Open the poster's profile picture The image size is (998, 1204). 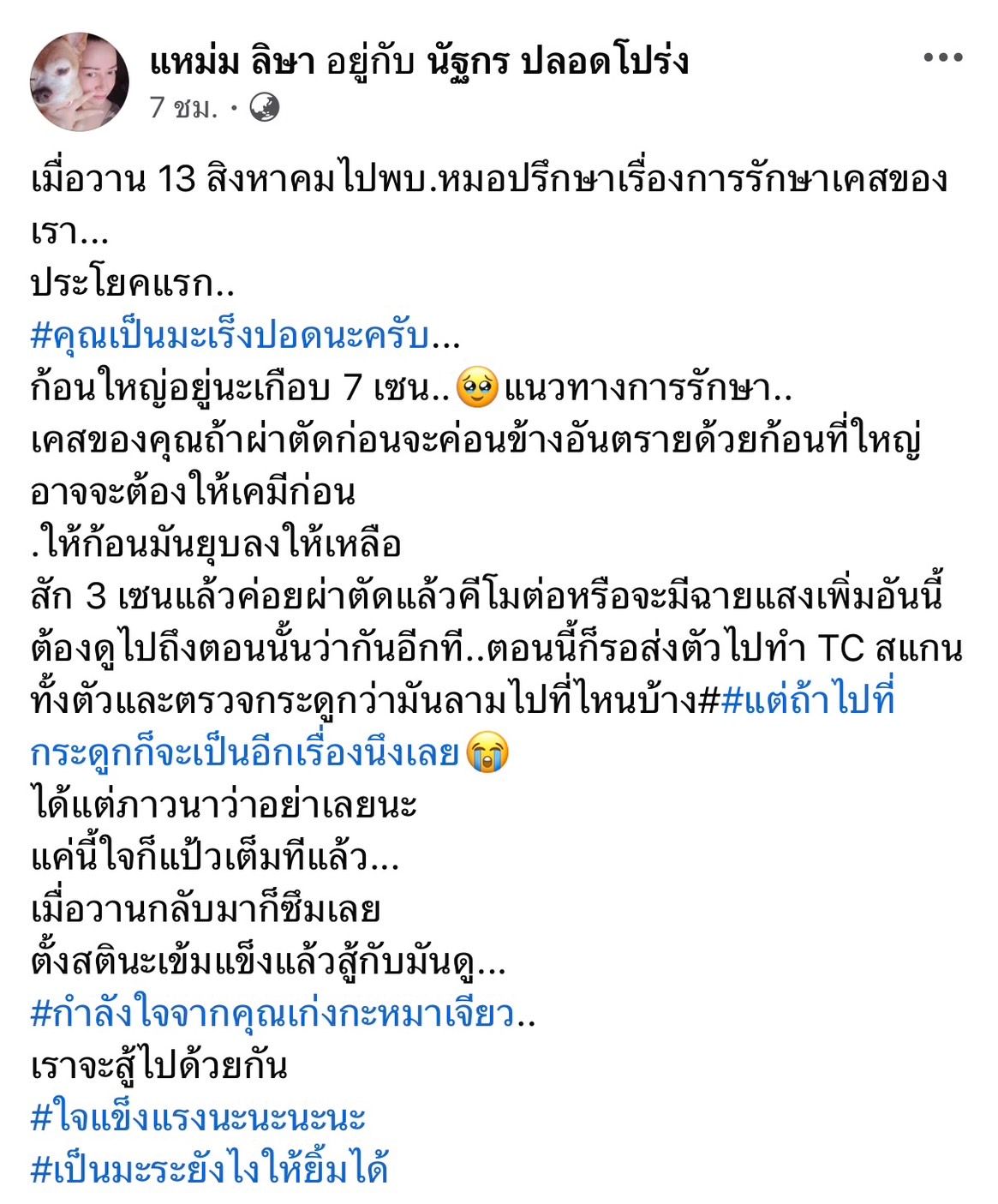click(x=80, y=82)
